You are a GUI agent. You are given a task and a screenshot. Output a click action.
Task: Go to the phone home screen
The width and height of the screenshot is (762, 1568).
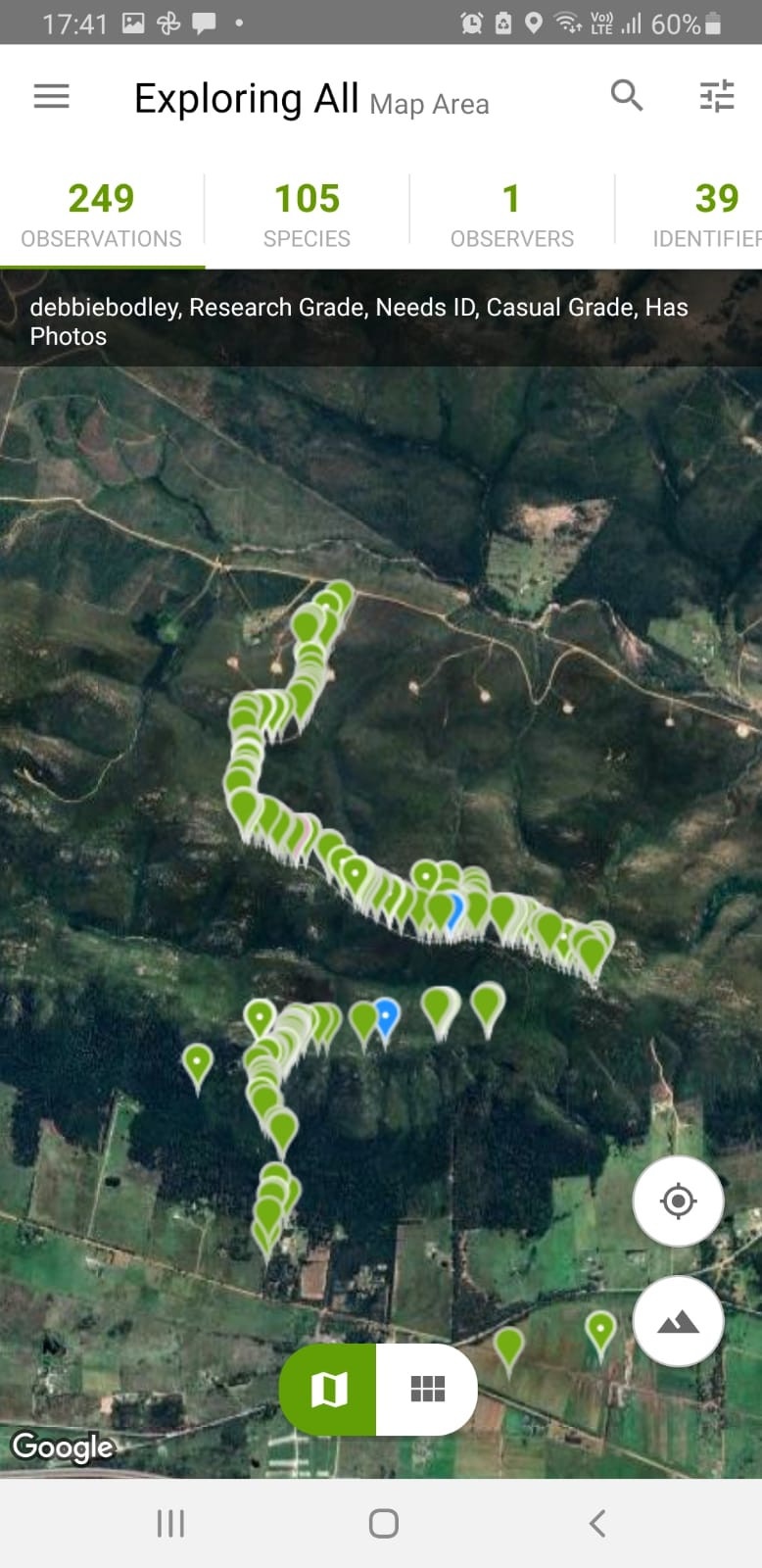[x=383, y=1523]
